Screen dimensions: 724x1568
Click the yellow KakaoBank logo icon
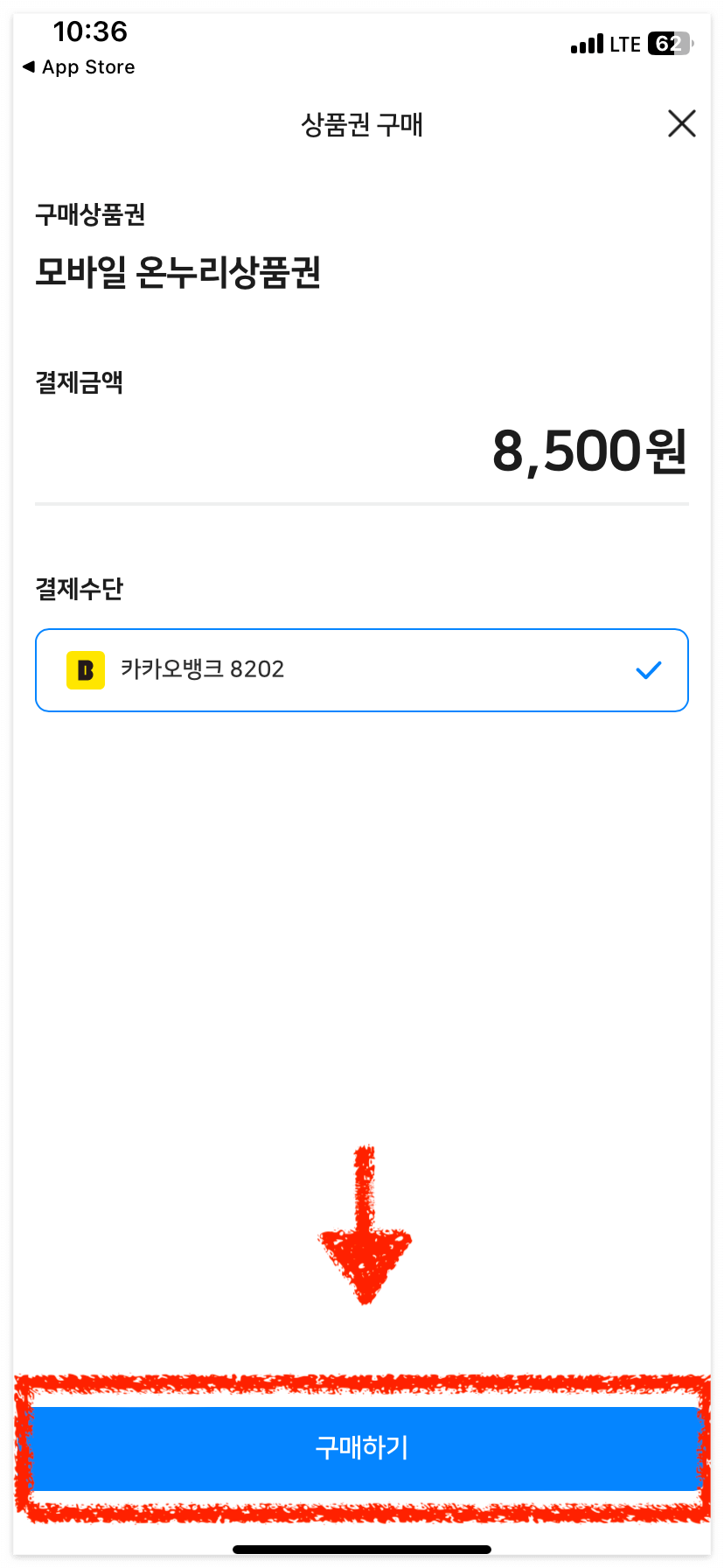[85, 669]
